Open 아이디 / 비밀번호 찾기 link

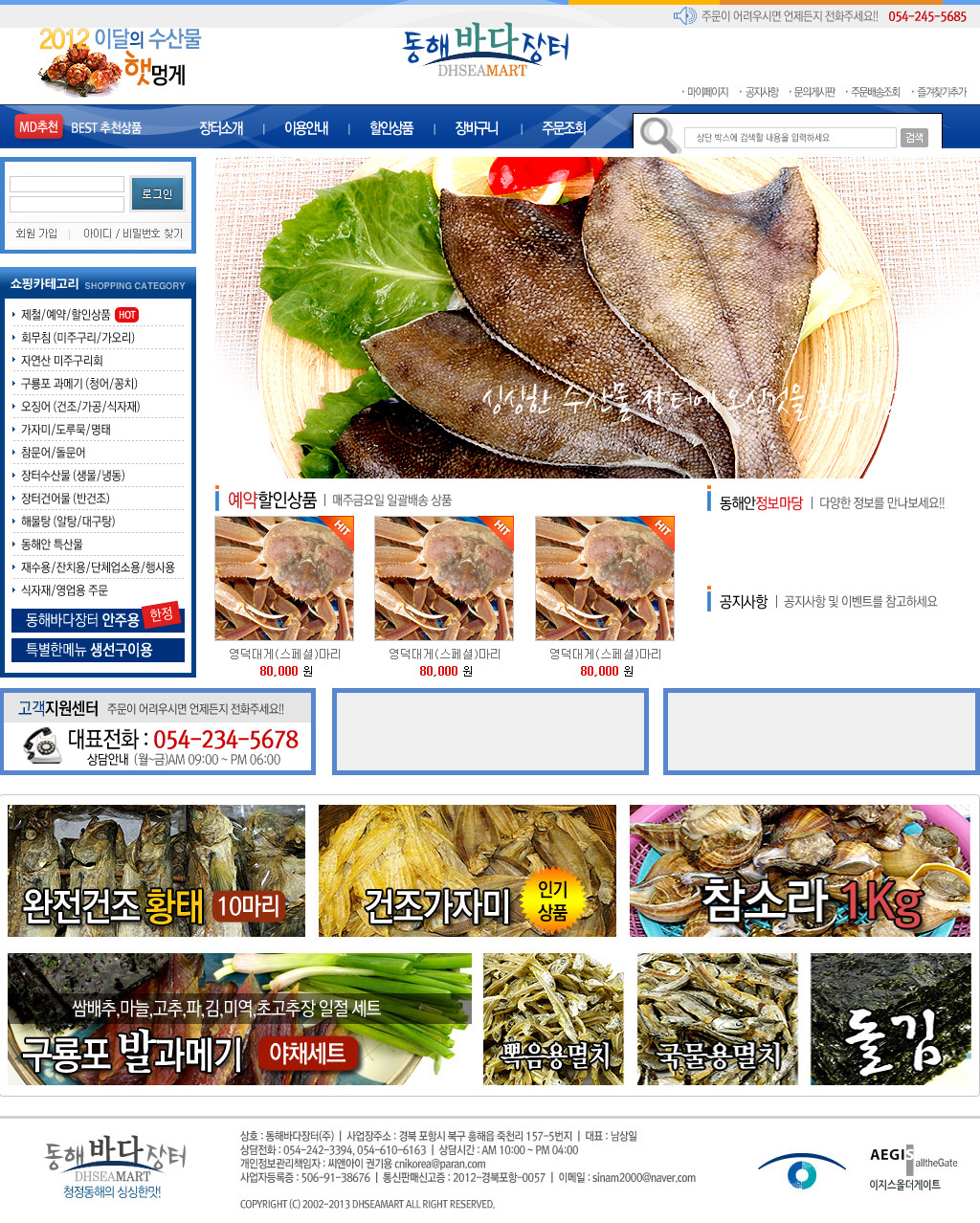coord(132,233)
